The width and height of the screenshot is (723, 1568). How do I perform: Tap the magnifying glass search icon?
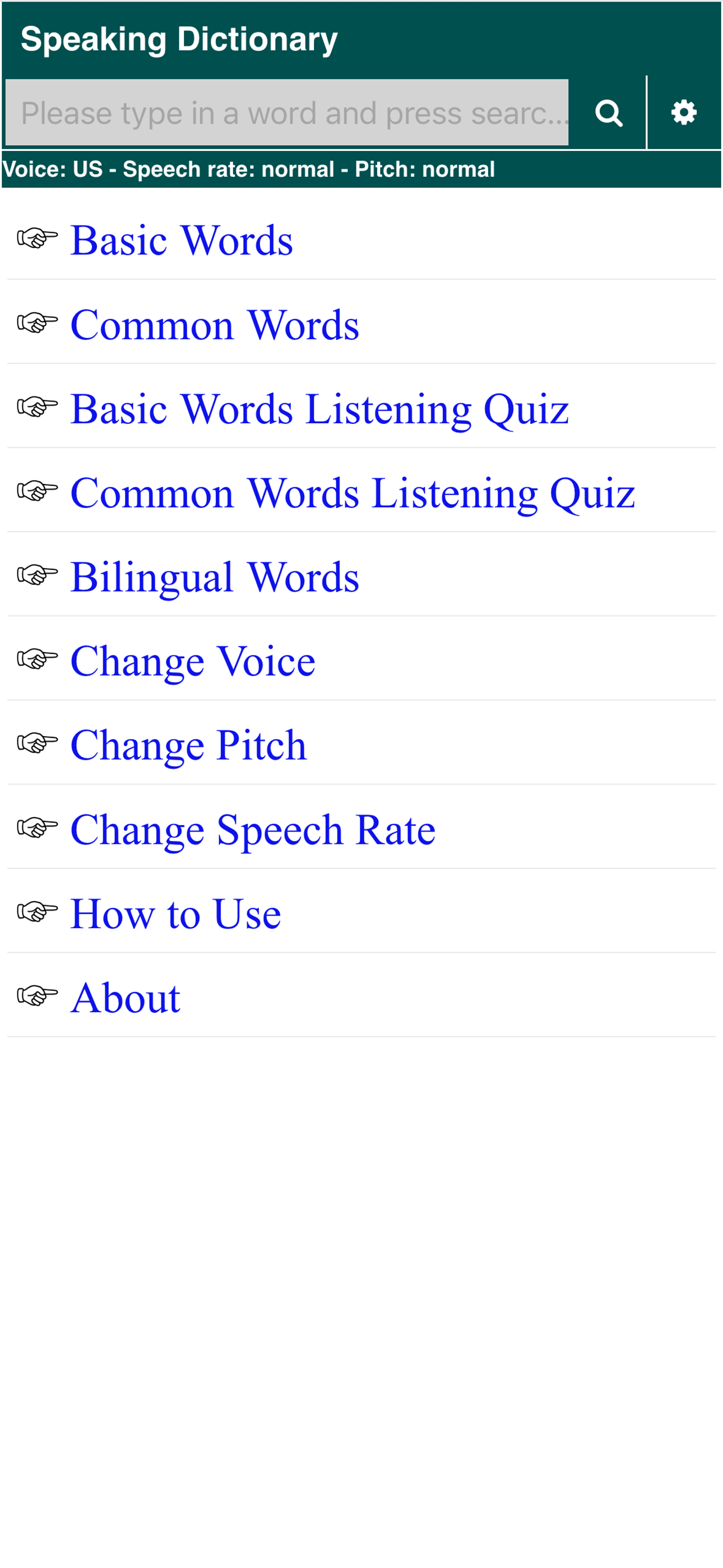pyautogui.click(x=608, y=113)
